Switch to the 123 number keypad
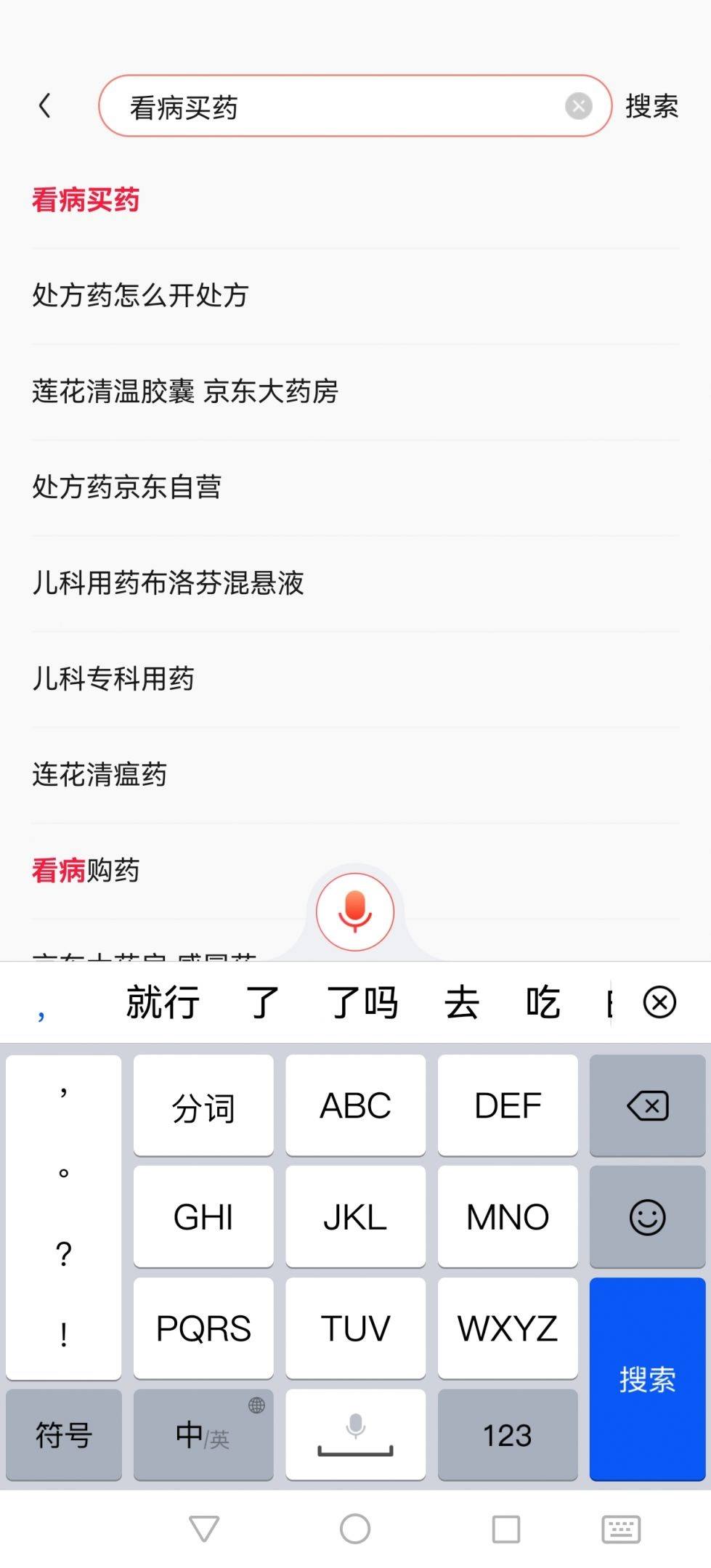 coord(507,1434)
